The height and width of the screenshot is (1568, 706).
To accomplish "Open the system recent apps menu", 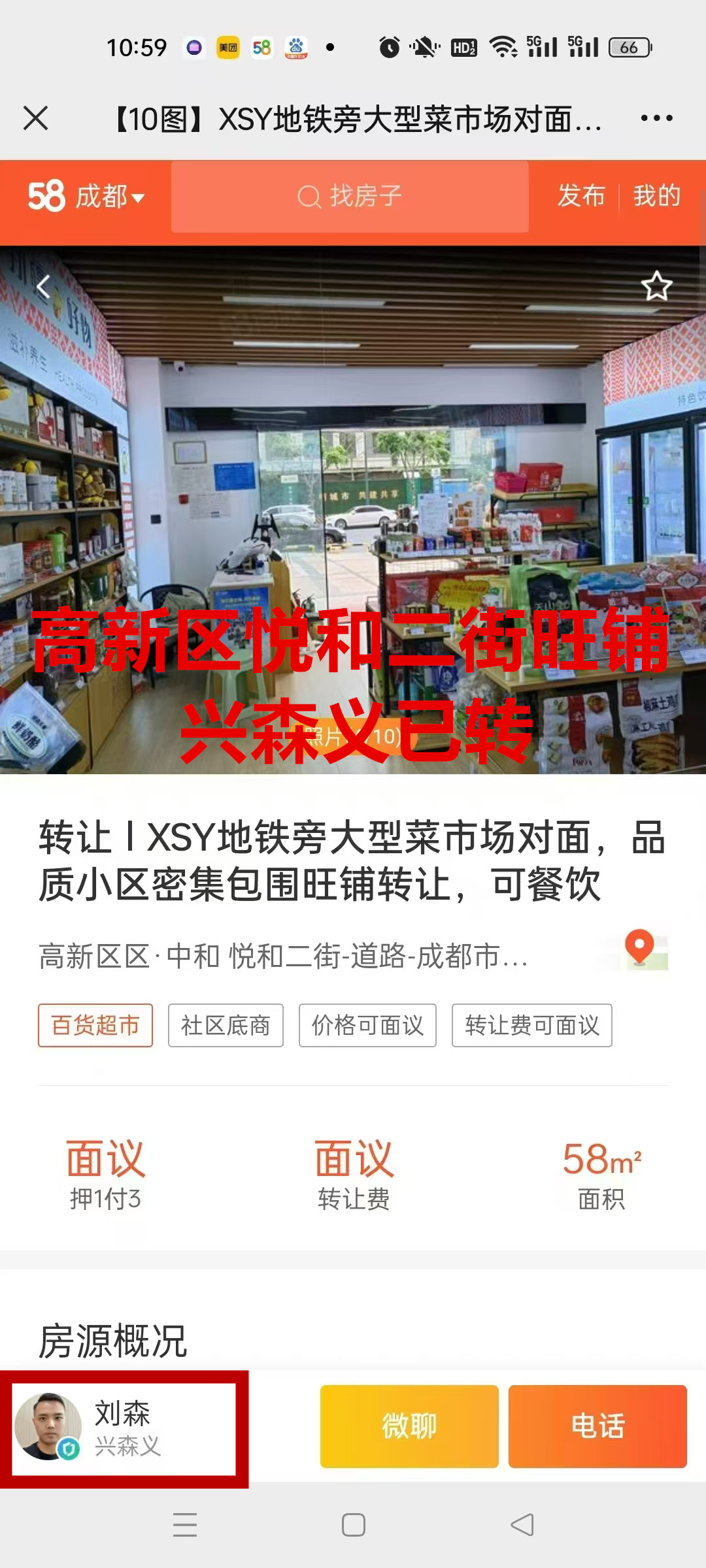I will pyautogui.click(x=185, y=1525).
